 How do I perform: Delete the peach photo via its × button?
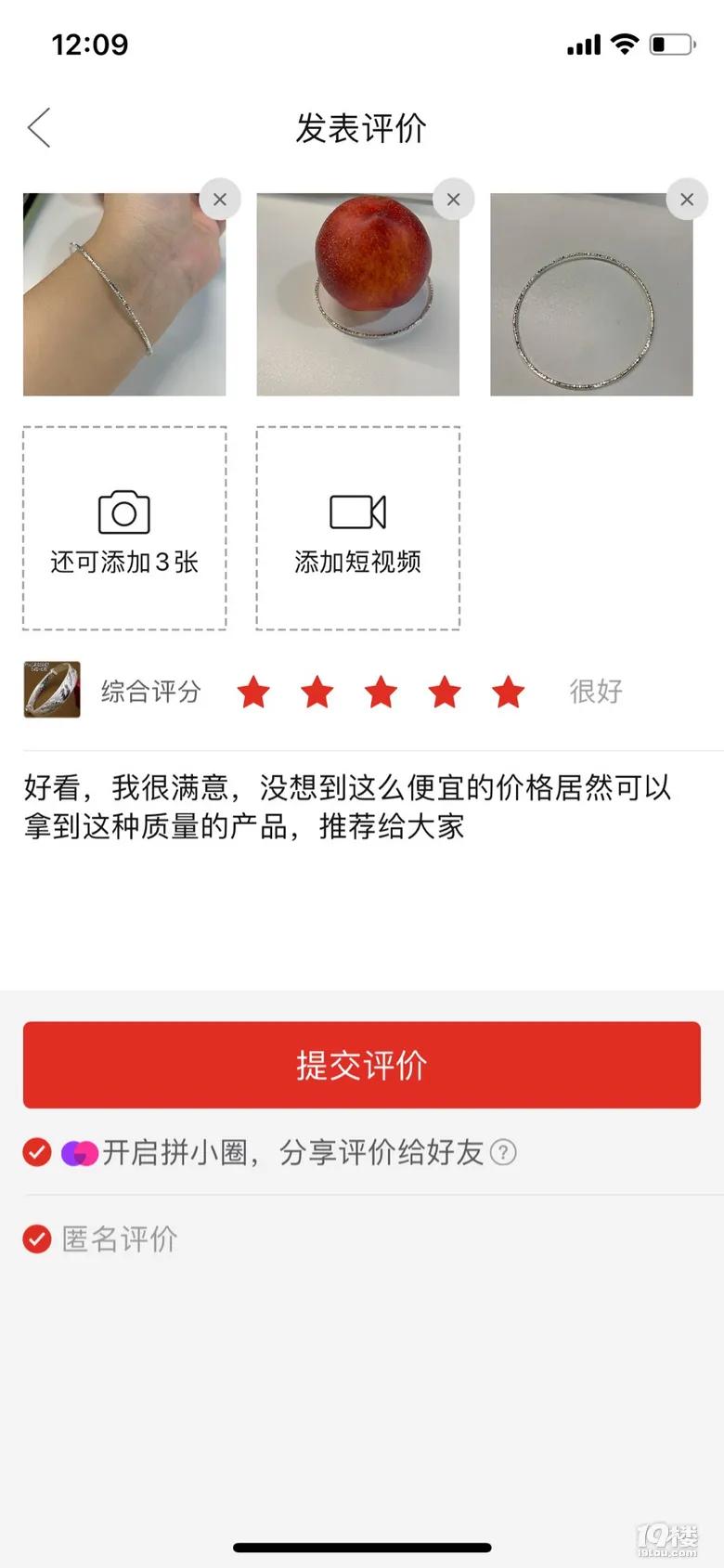pyautogui.click(x=454, y=199)
